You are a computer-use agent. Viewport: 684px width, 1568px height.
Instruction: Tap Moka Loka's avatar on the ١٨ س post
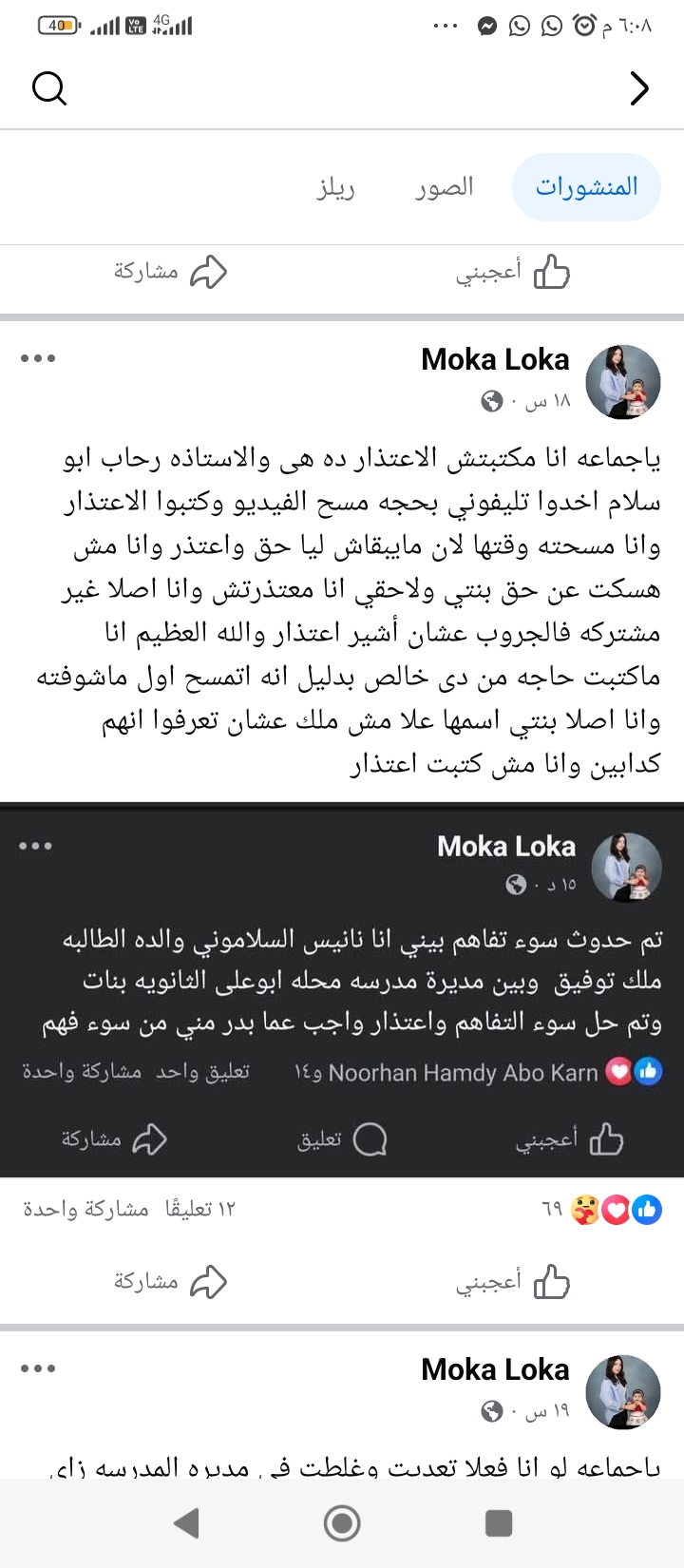coord(622,382)
